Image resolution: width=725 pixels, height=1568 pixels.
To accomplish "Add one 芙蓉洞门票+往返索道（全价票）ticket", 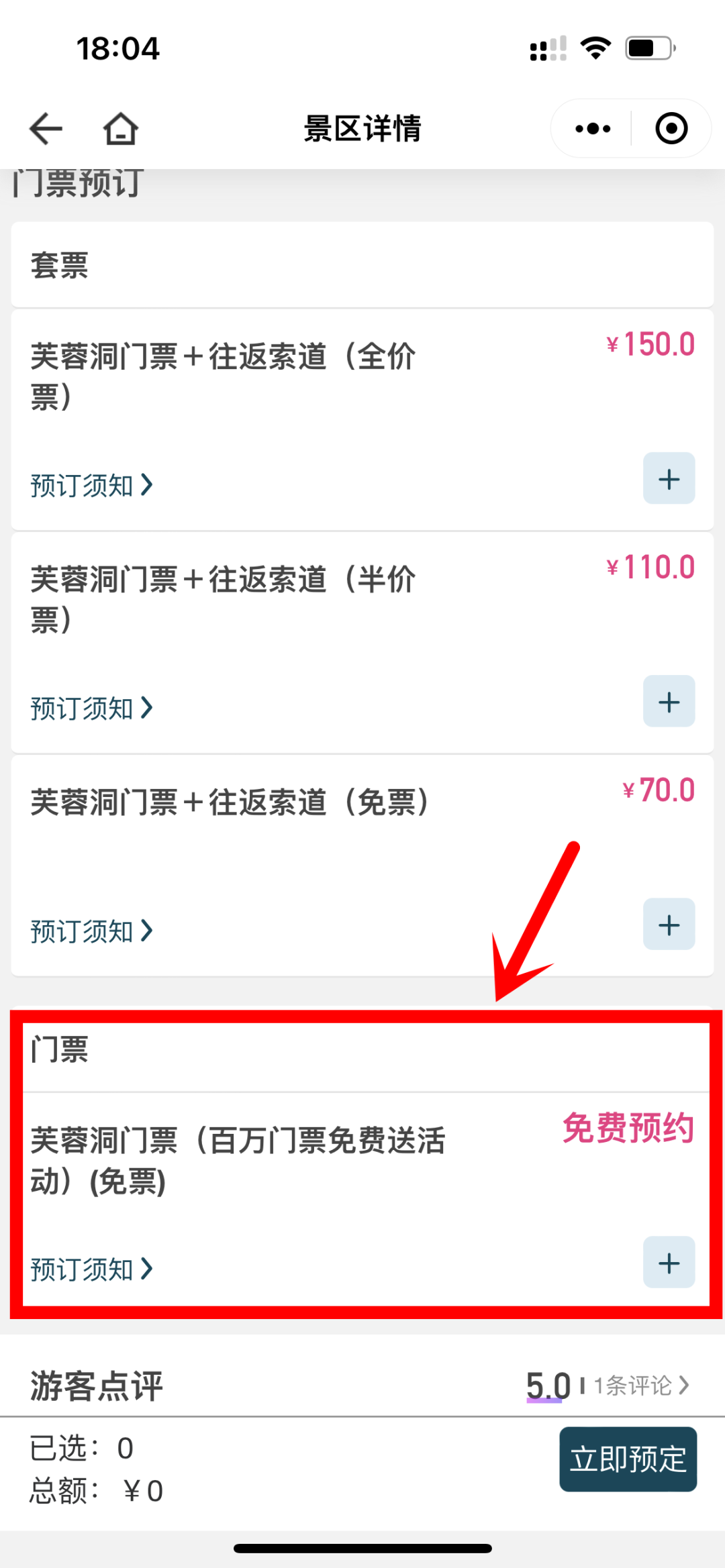I will point(669,478).
